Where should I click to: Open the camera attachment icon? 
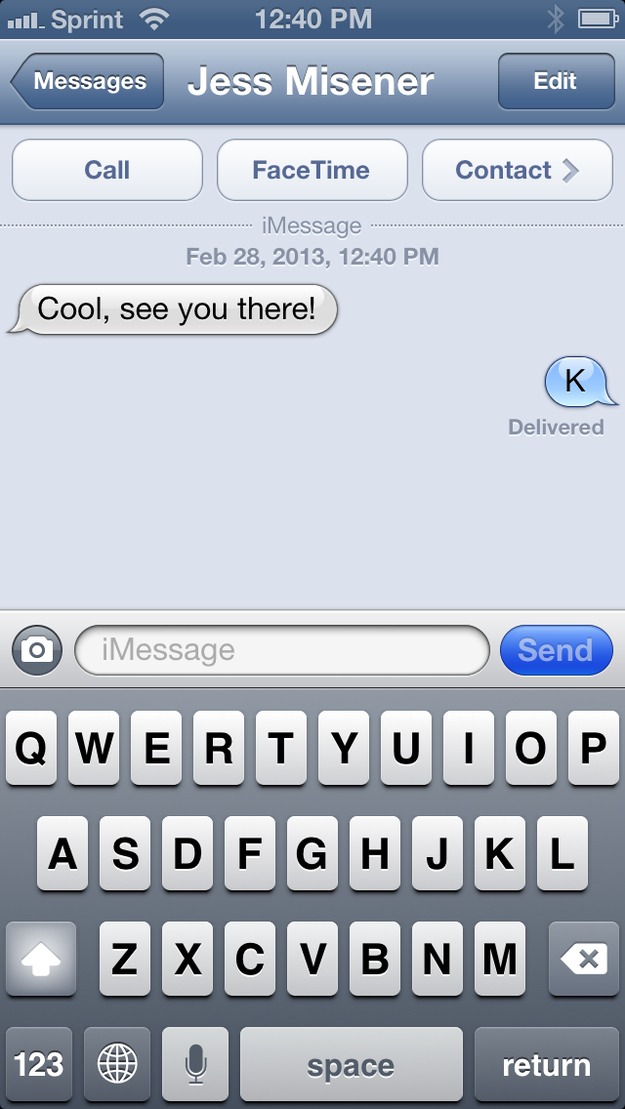point(37,650)
